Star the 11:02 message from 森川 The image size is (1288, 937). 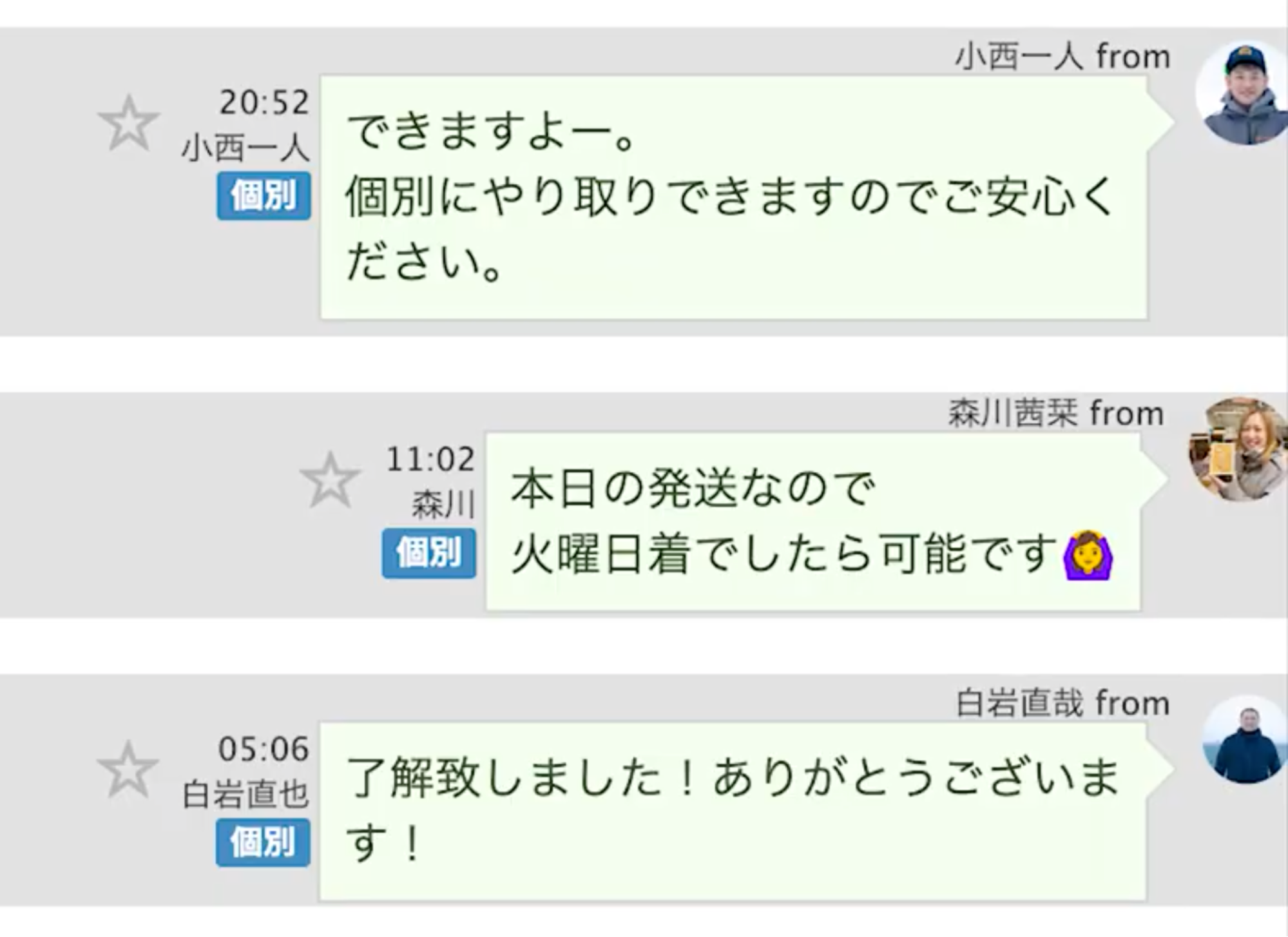click(x=330, y=480)
